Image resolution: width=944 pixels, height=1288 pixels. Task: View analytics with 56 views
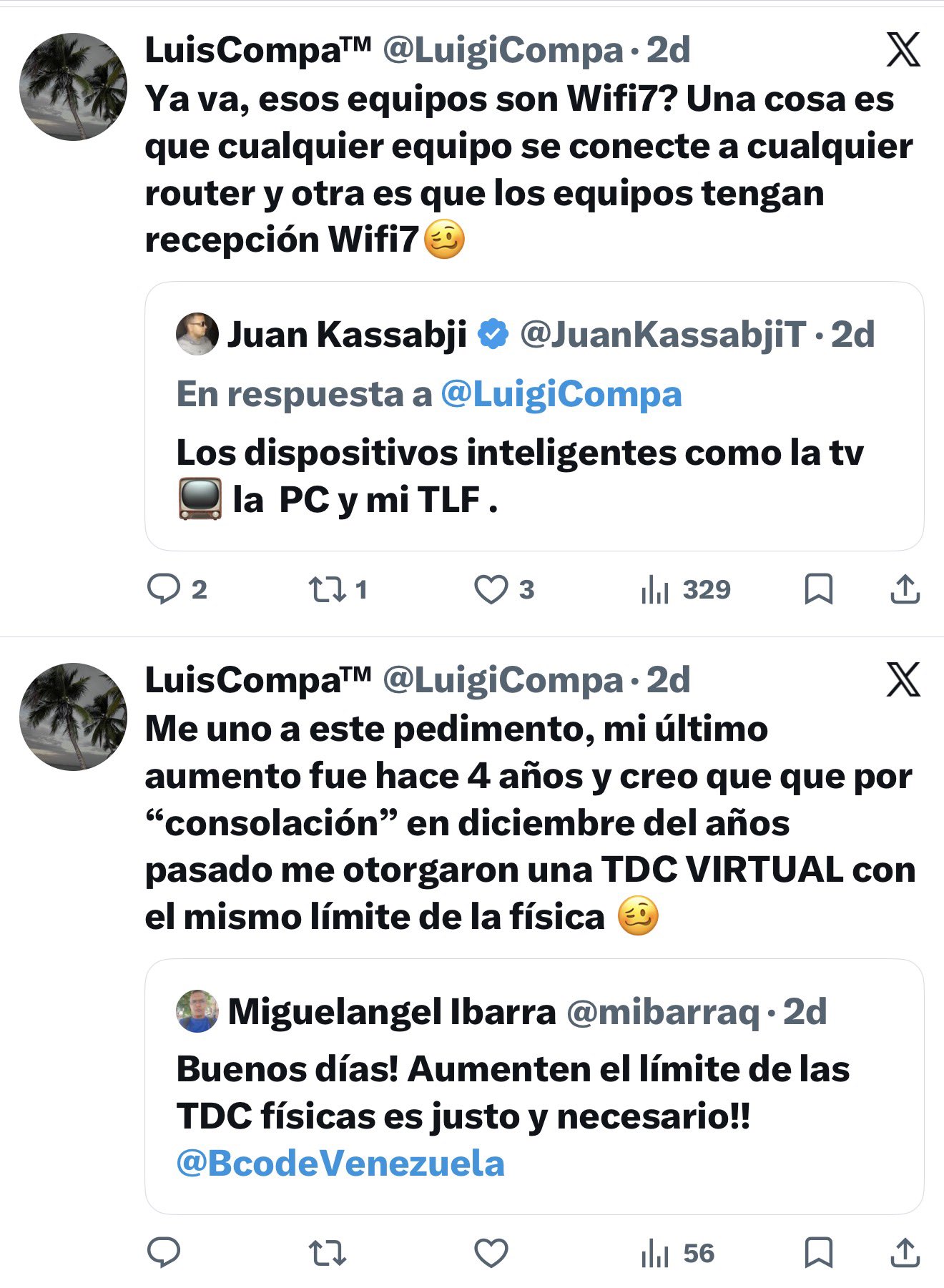click(677, 1253)
